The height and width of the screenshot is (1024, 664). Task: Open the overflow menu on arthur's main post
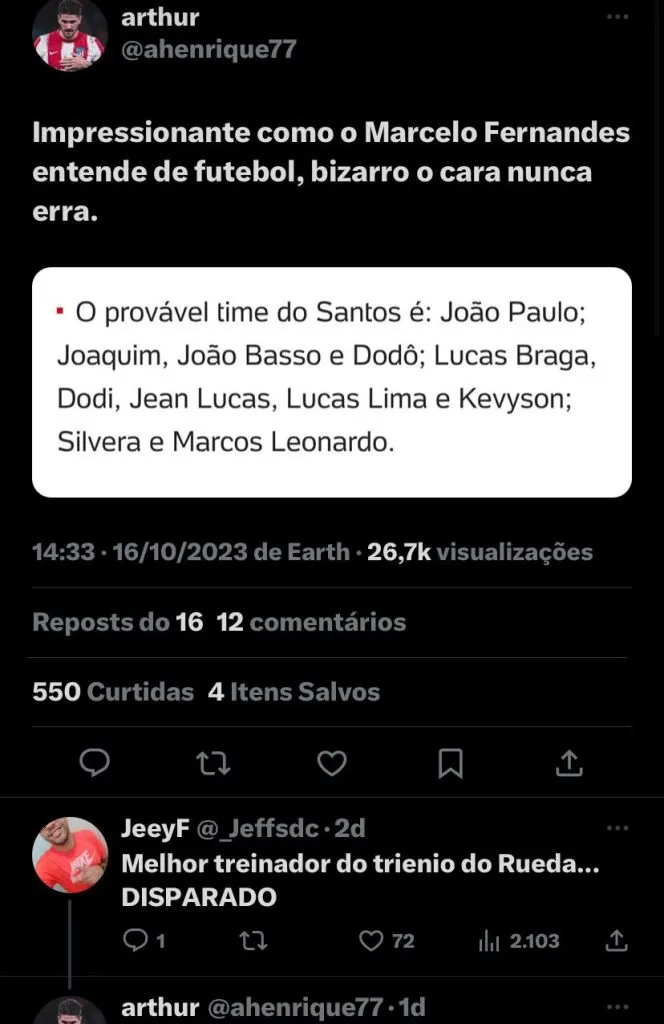[618, 18]
